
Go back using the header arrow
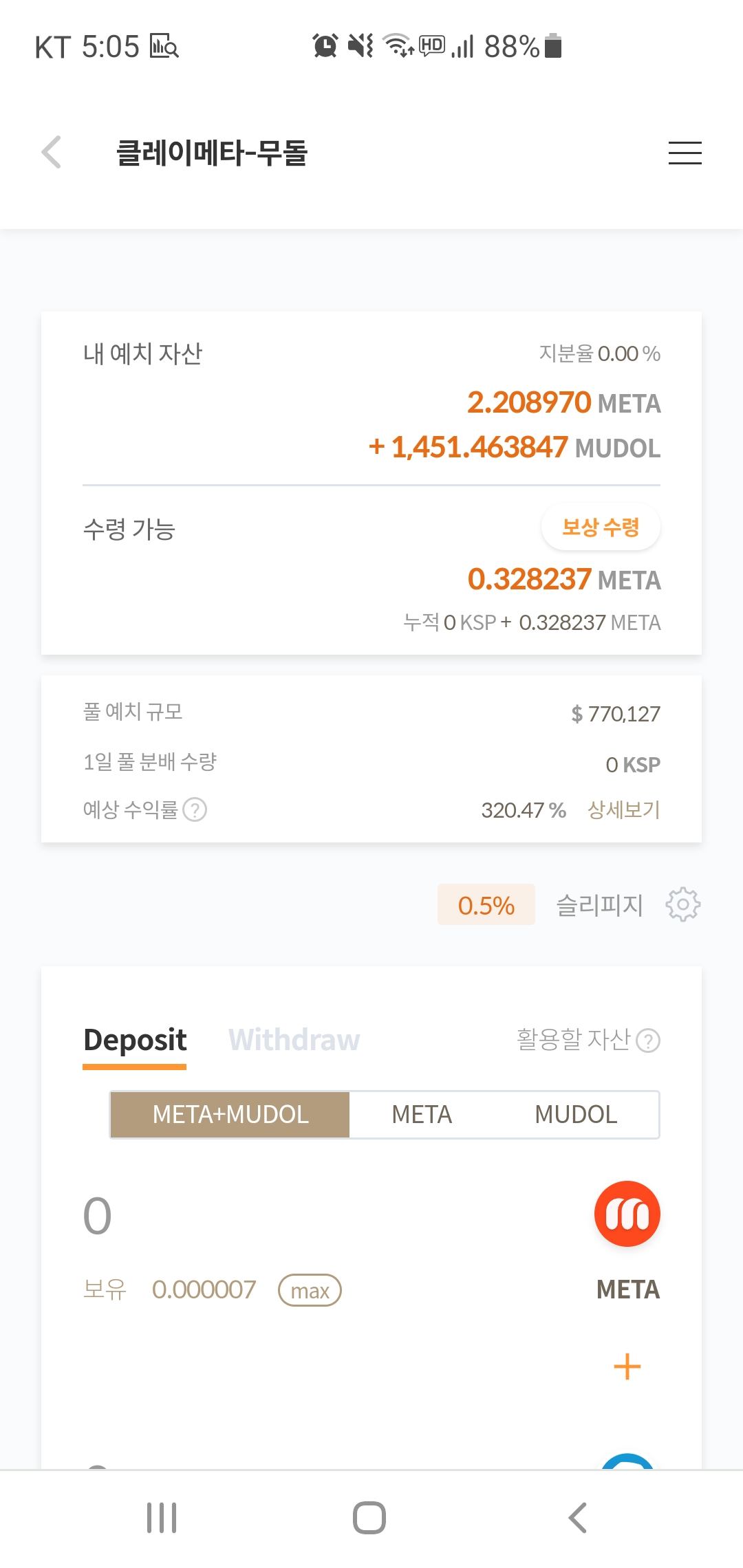pos(52,152)
